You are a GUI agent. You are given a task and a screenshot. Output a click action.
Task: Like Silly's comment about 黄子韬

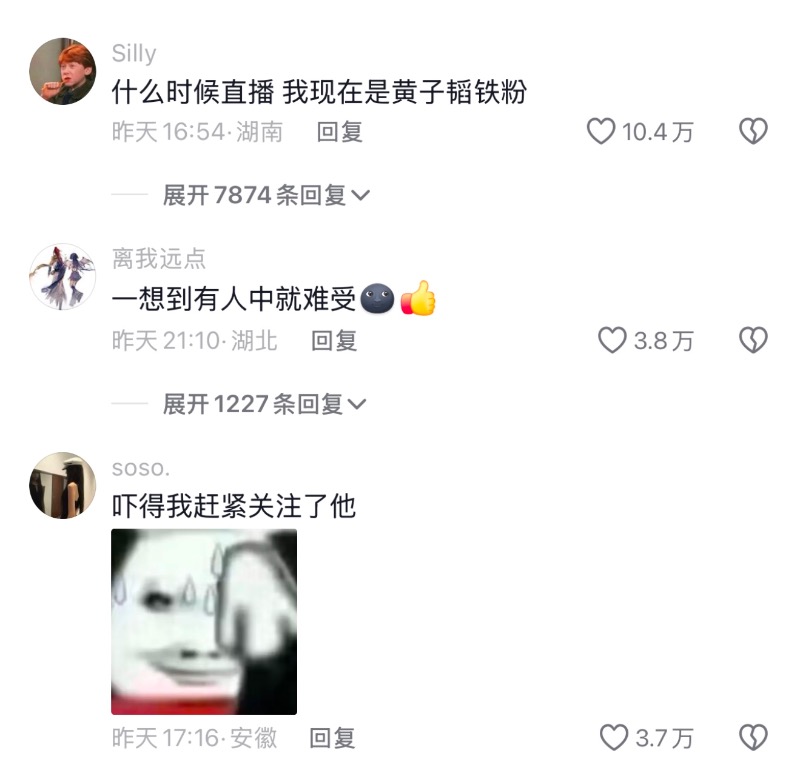tap(601, 131)
